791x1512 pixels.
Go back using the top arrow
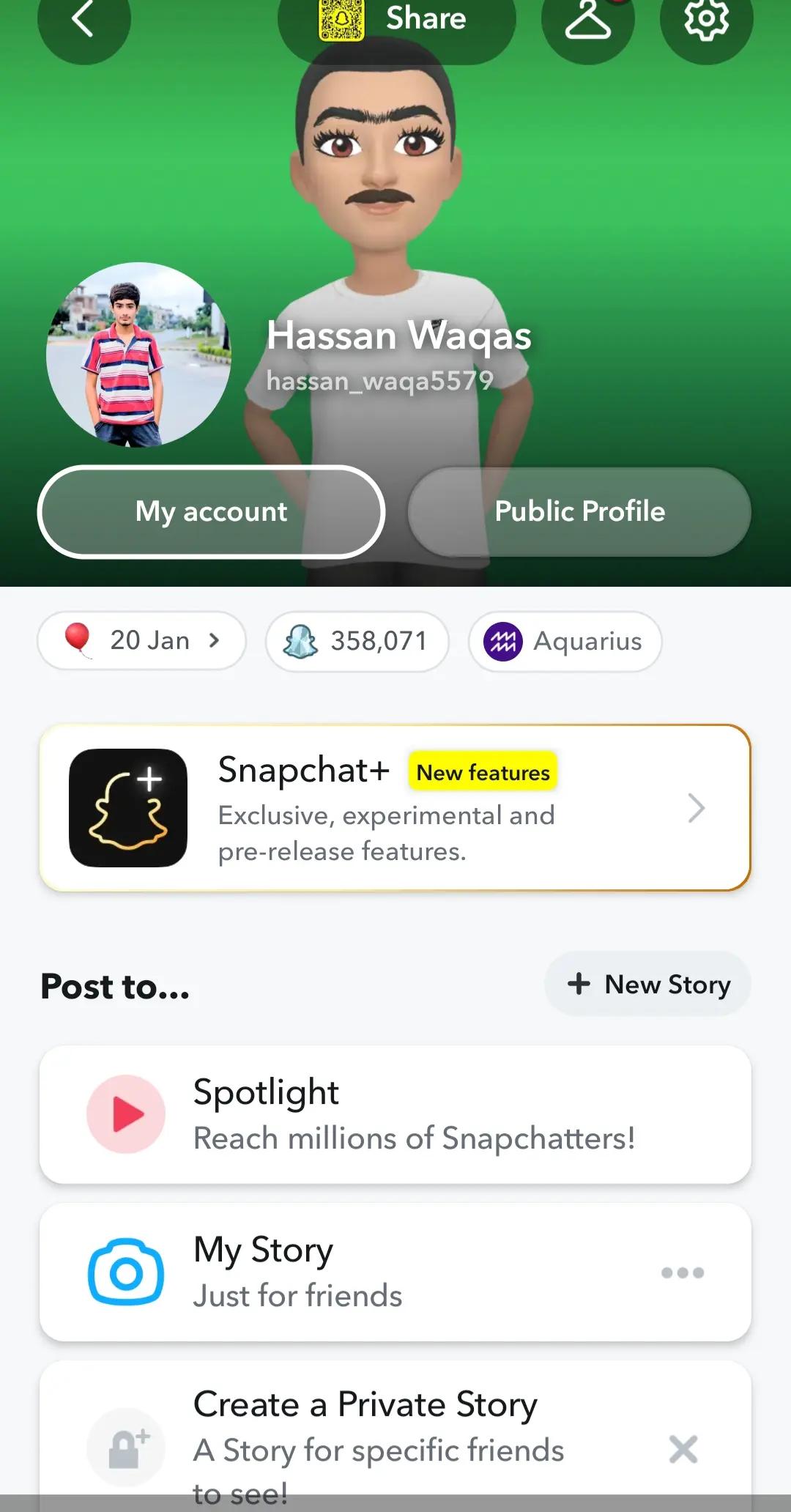click(x=83, y=21)
